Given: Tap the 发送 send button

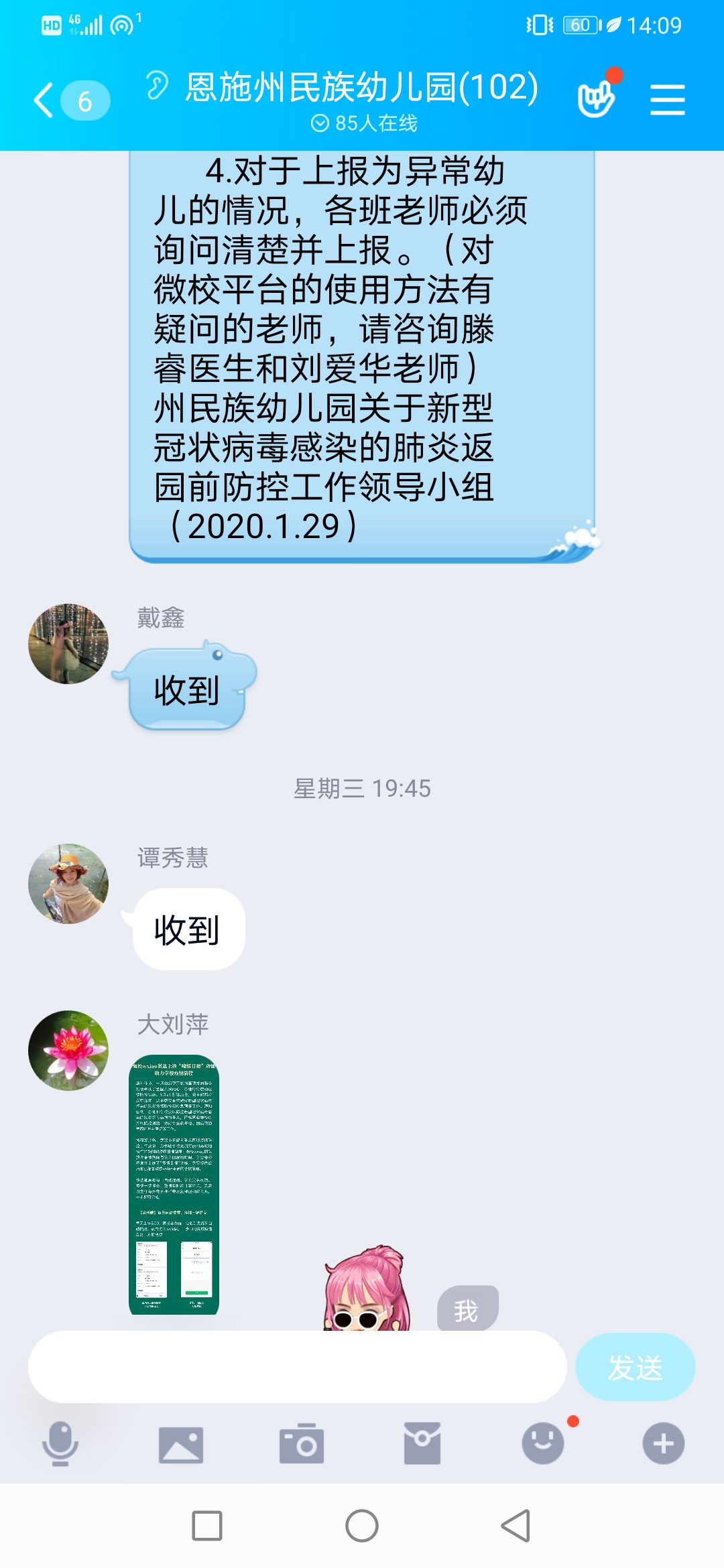Looking at the screenshot, I should click(x=635, y=1367).
